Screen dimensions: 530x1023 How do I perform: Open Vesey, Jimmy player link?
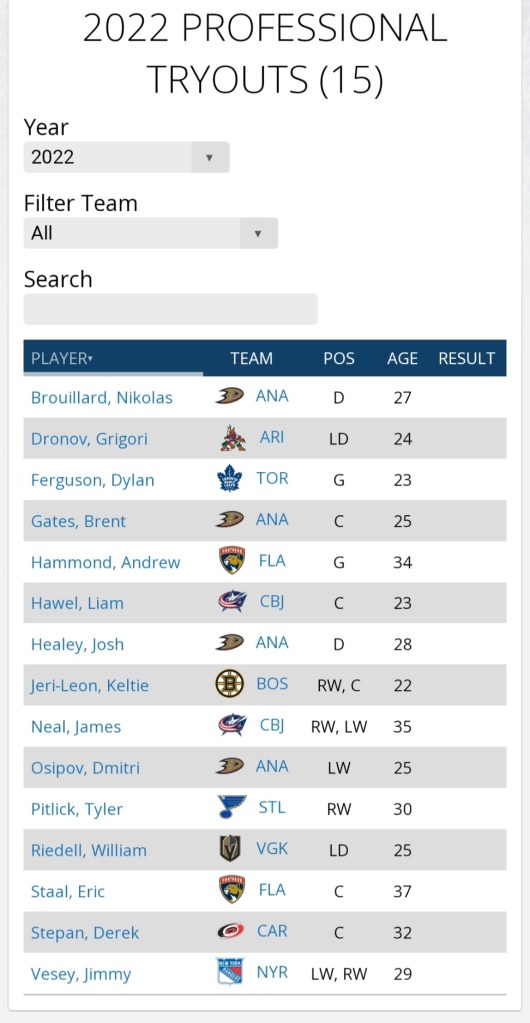[x=81, y=973]
